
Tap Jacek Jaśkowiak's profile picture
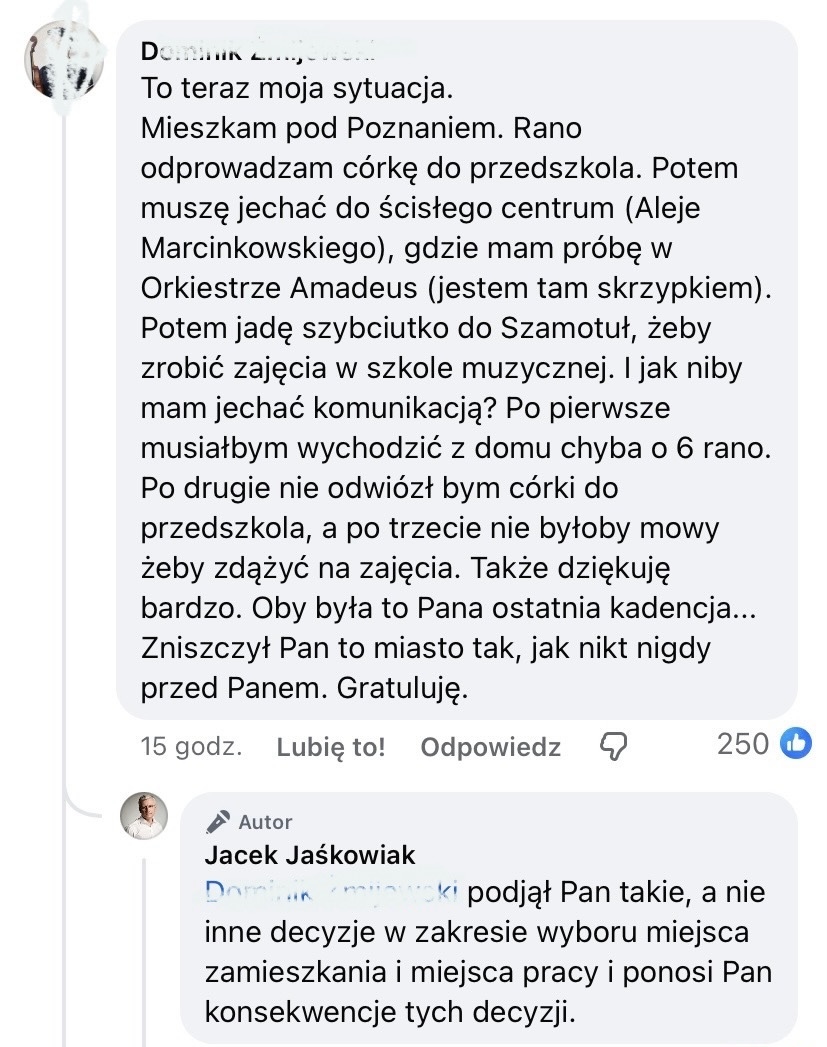point(144,815)
